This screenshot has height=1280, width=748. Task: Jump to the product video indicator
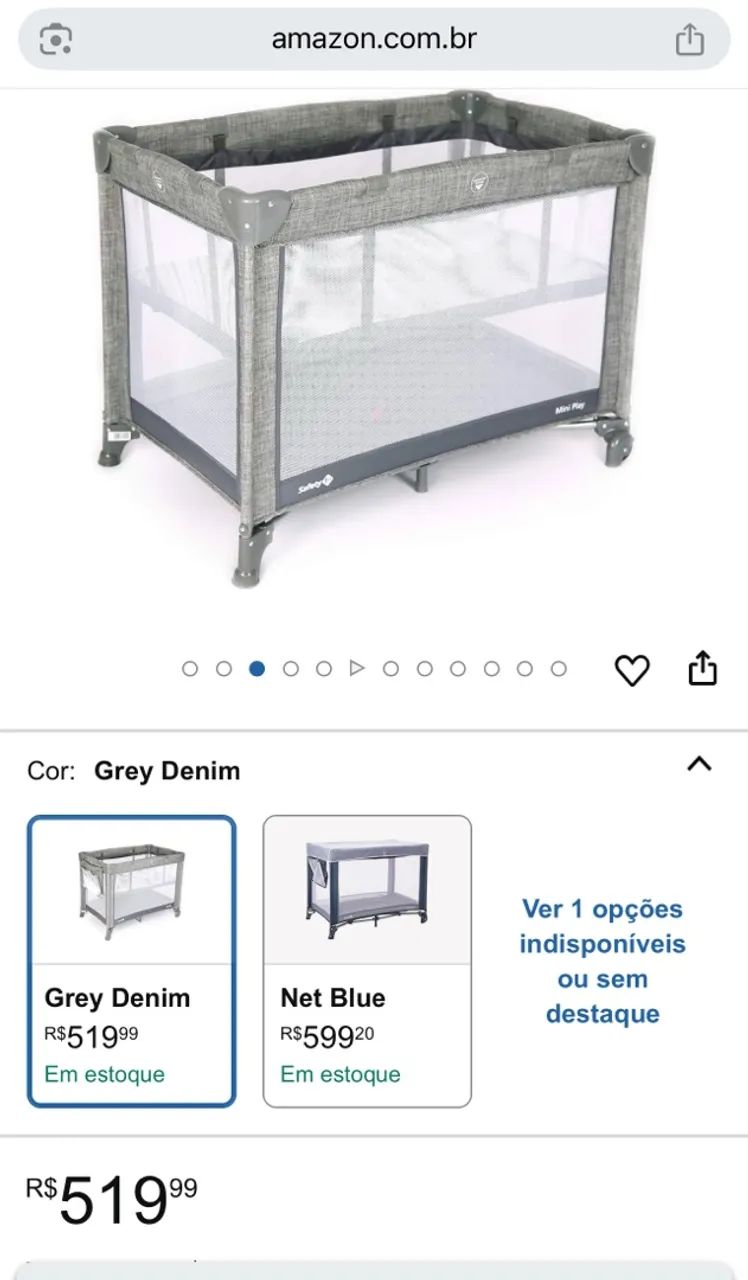pyautogui.click(x=357, y=669)
